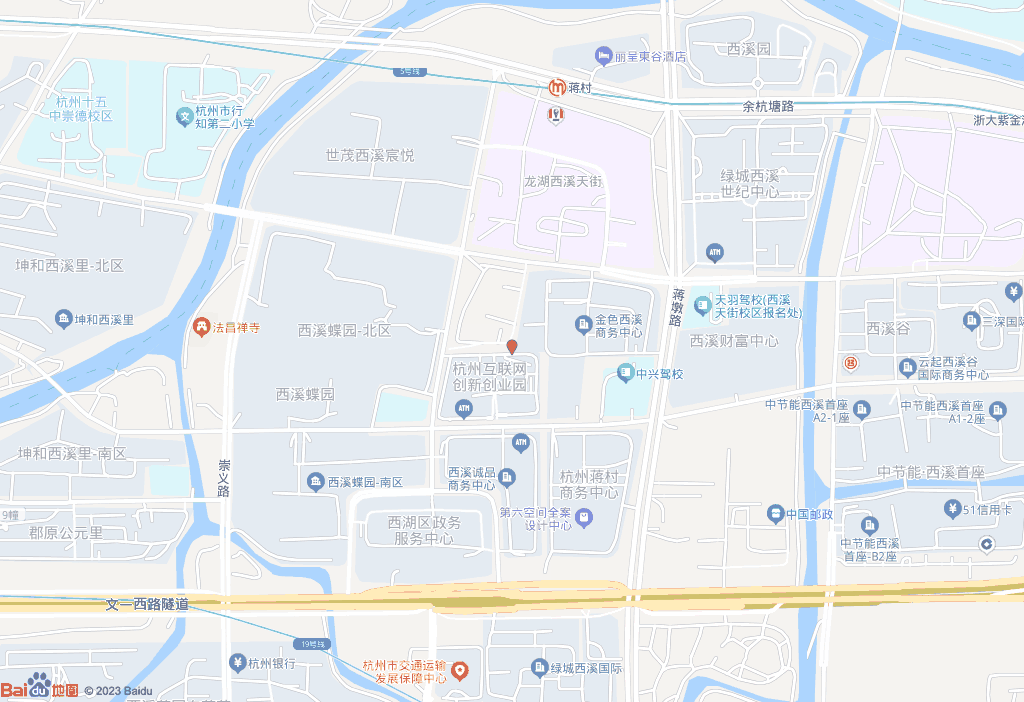This screenshot has width=1024, height=702.
Task: Select the 蒋村 metro station marker
Action: point(555,88)
